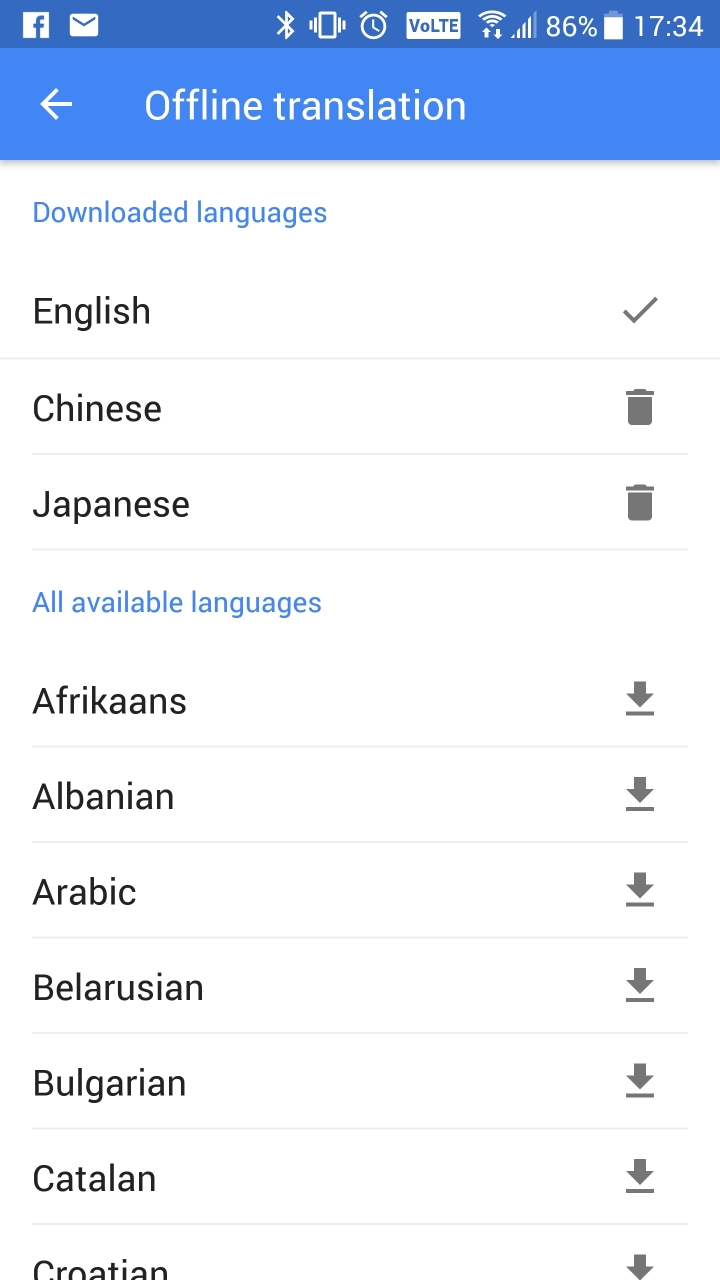Download the Albanian language pack
Image resolution: width=720 pixels, height=1280 pixels.
coord(640,796)
